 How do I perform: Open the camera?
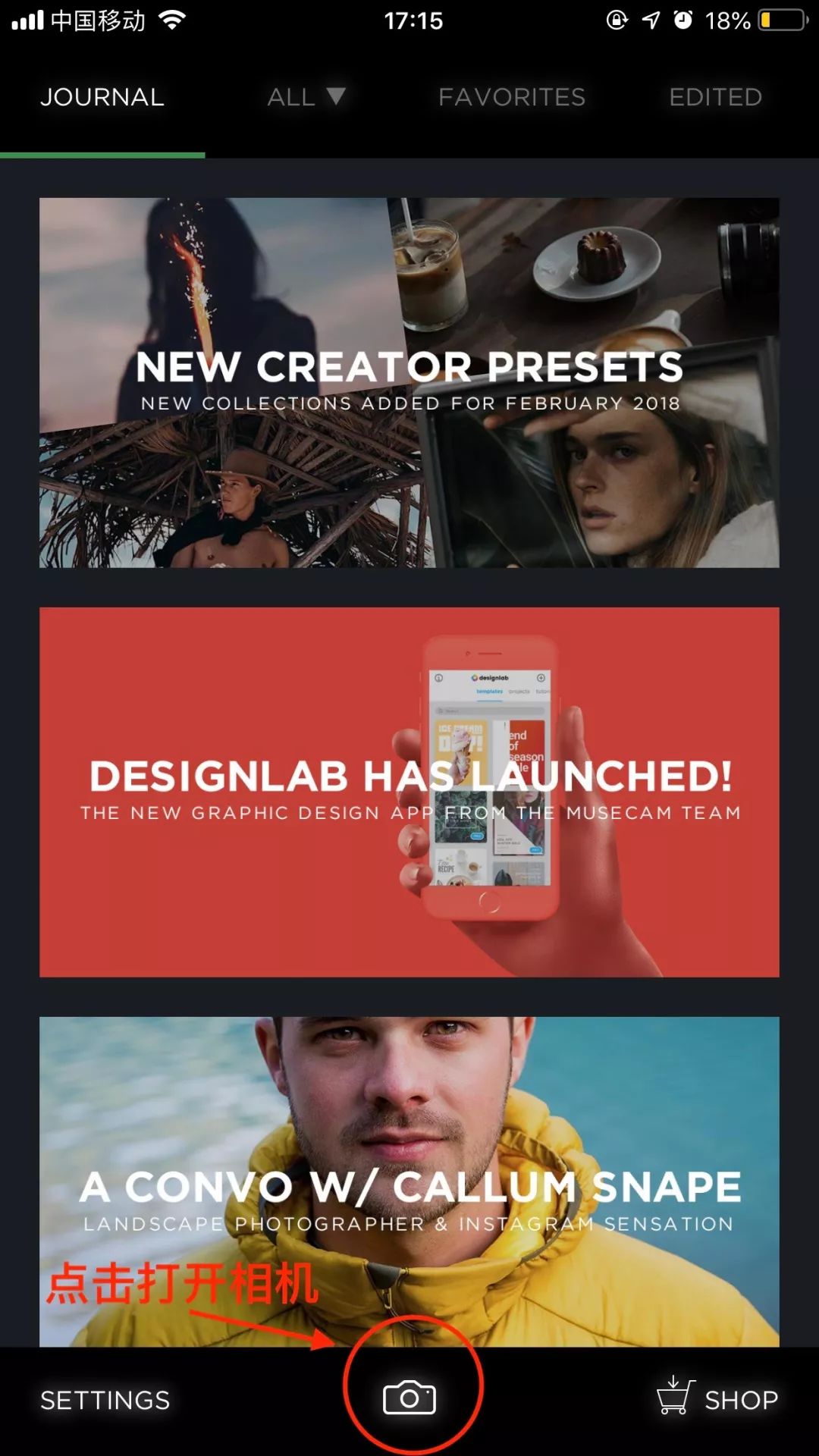click(x=409, y=1398)
